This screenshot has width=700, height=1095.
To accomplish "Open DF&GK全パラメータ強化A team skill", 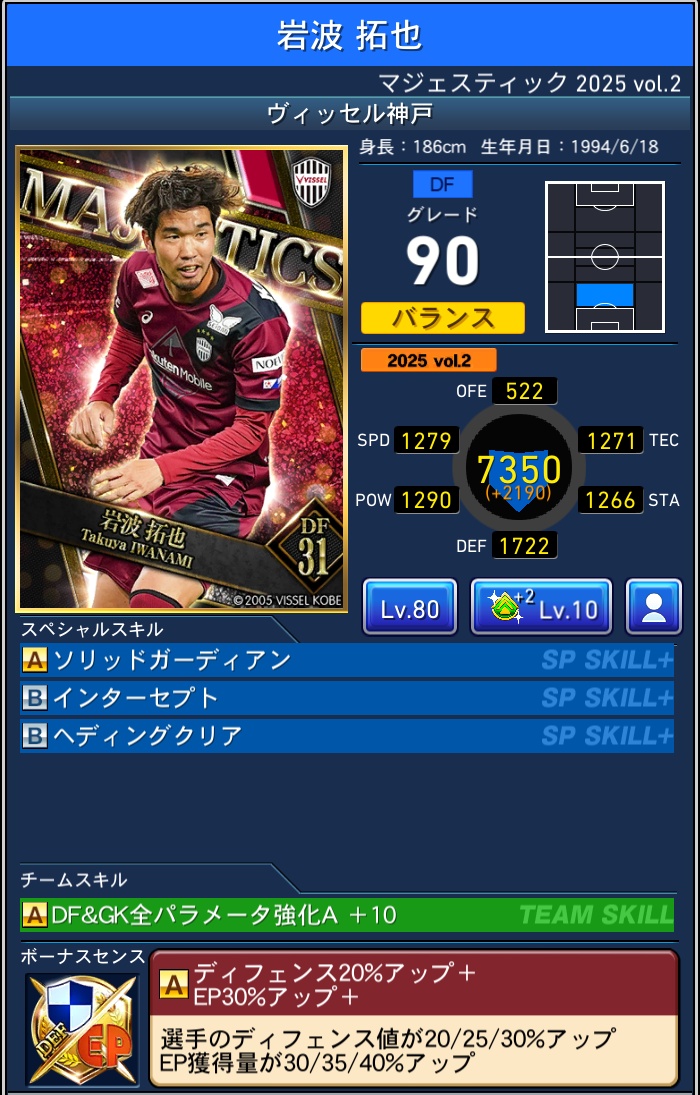I will 346,914.
